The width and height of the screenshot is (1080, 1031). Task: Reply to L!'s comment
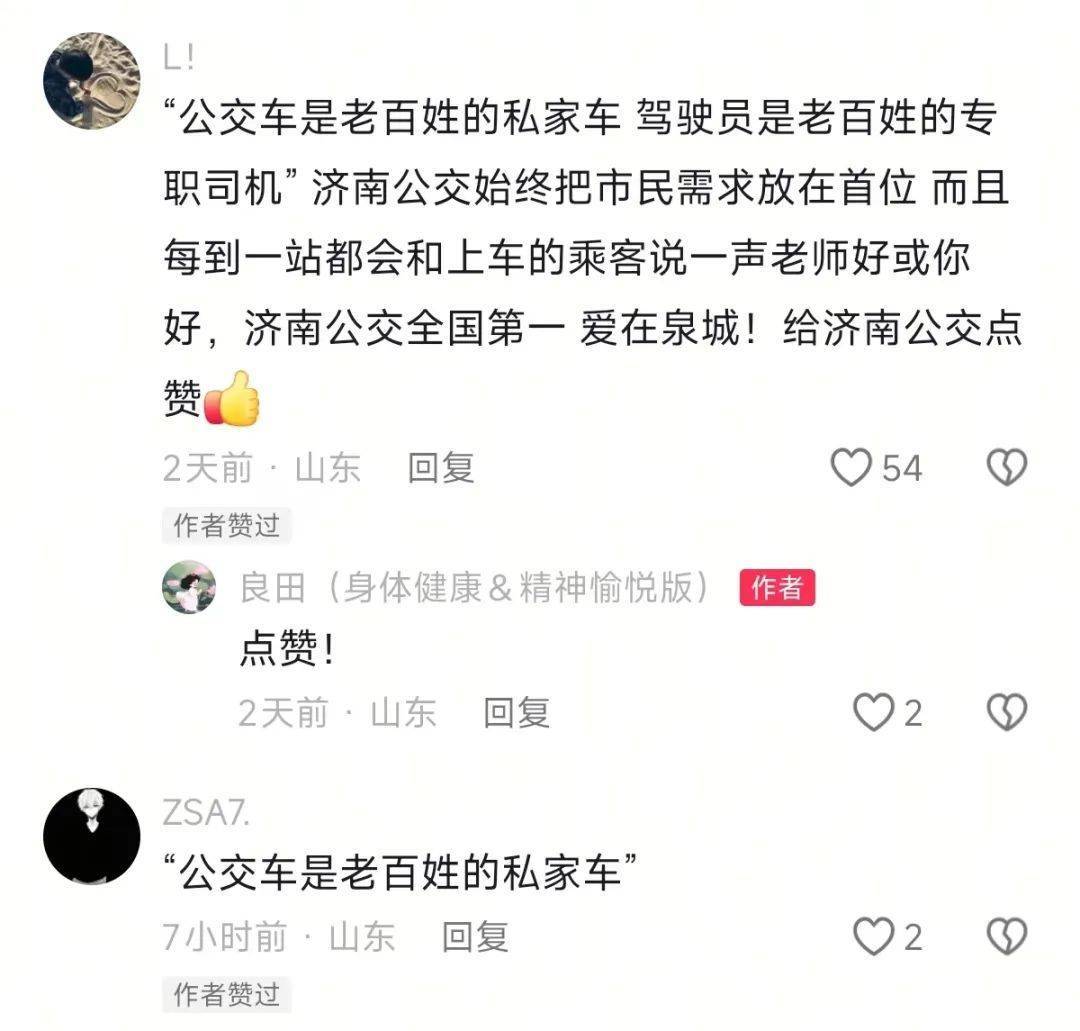pos(440,467)
